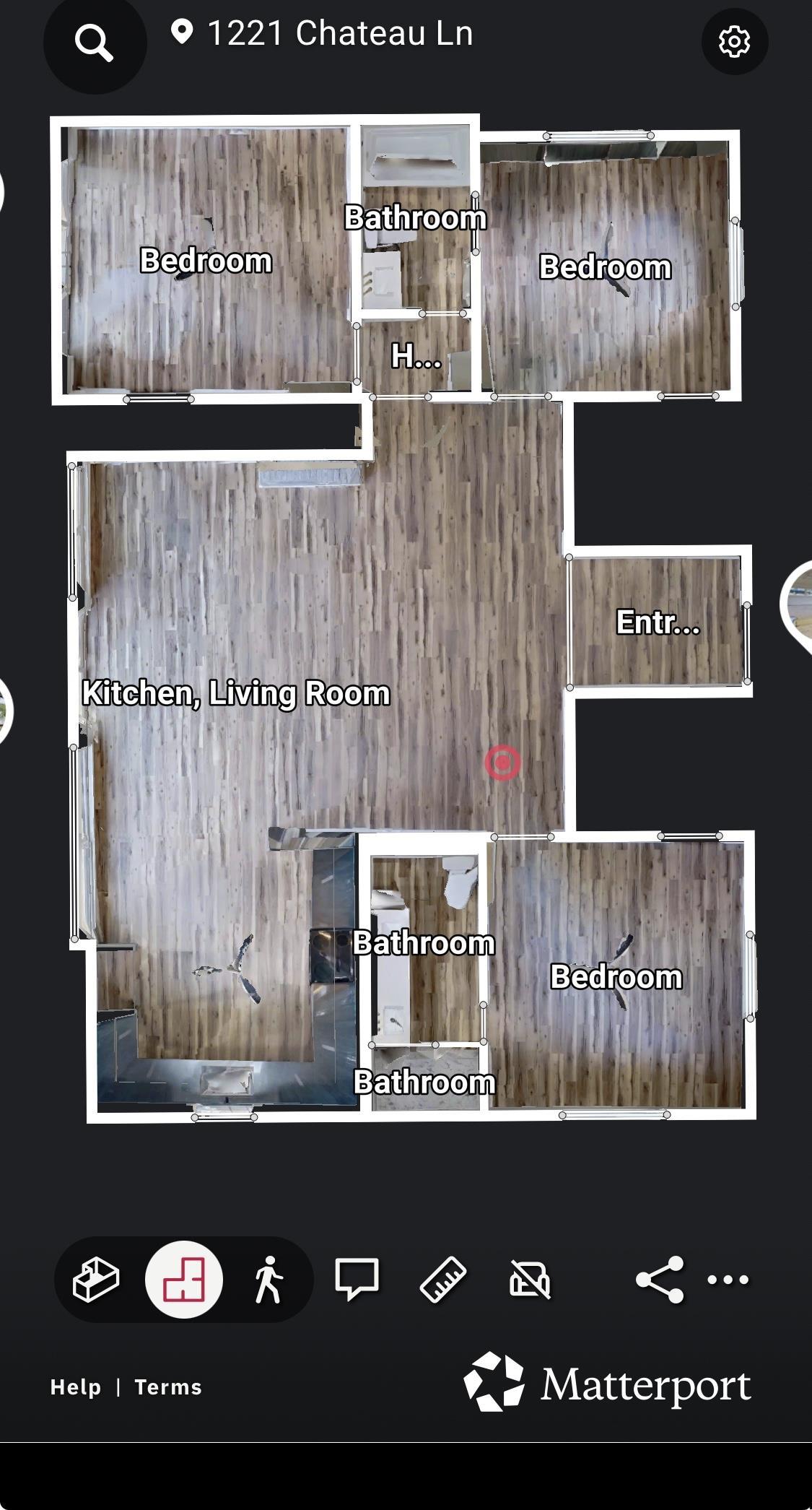Toggle the furniture visibility icon
812x1510 pixels.
pyautogui.click(x=530, y=1280)
